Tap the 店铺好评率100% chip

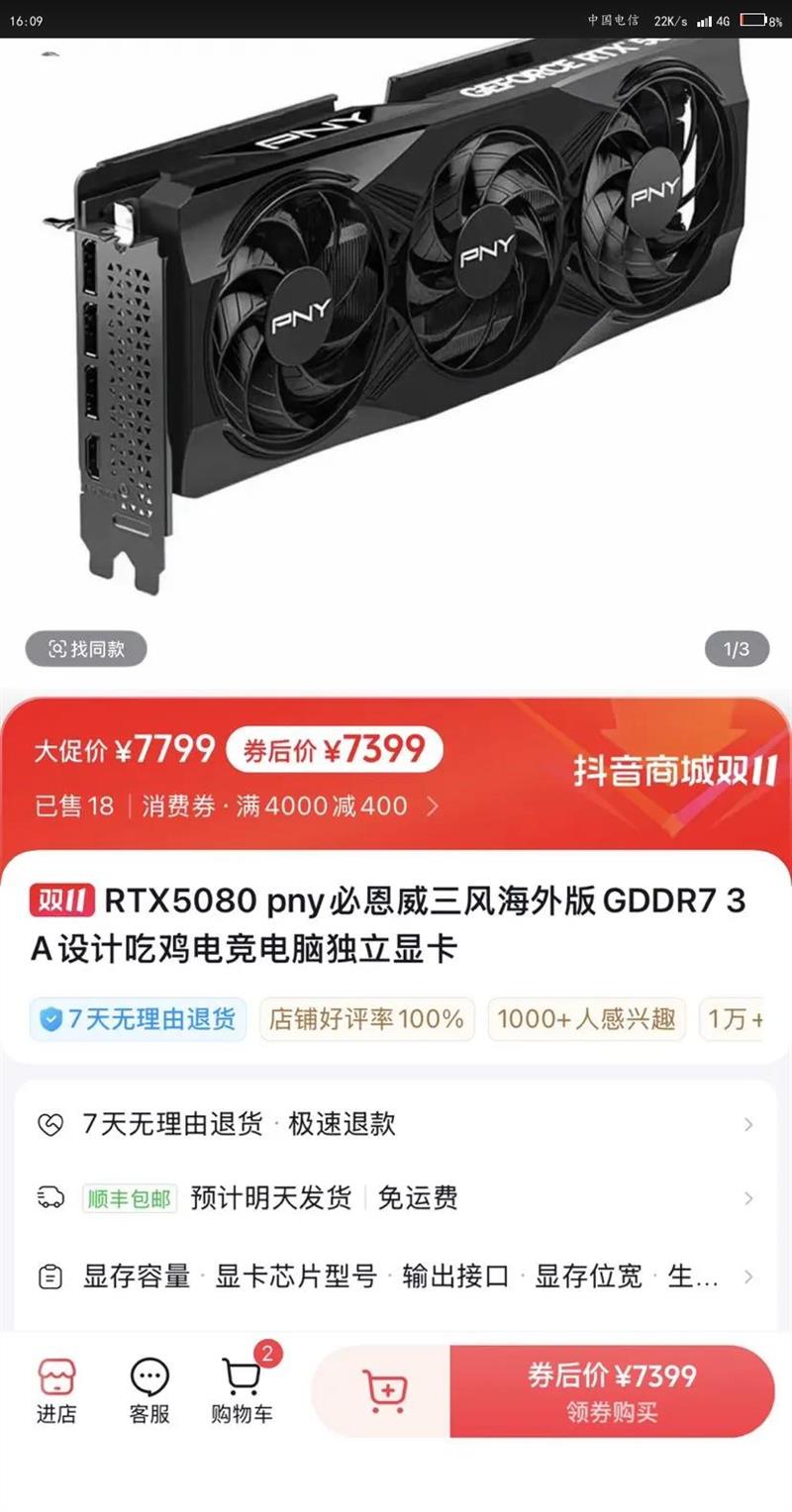(367, 1019)
